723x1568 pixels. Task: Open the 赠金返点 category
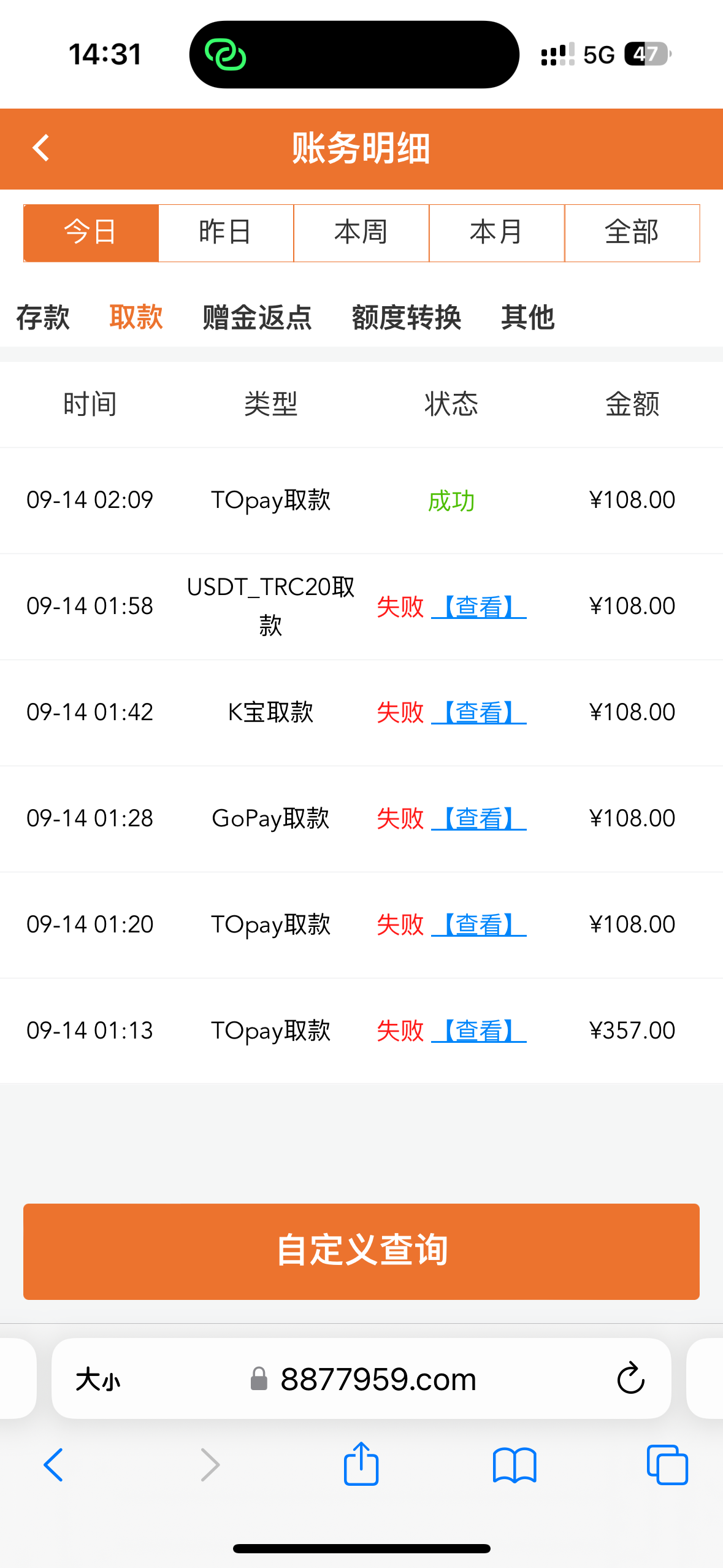(x=257, y=318)
